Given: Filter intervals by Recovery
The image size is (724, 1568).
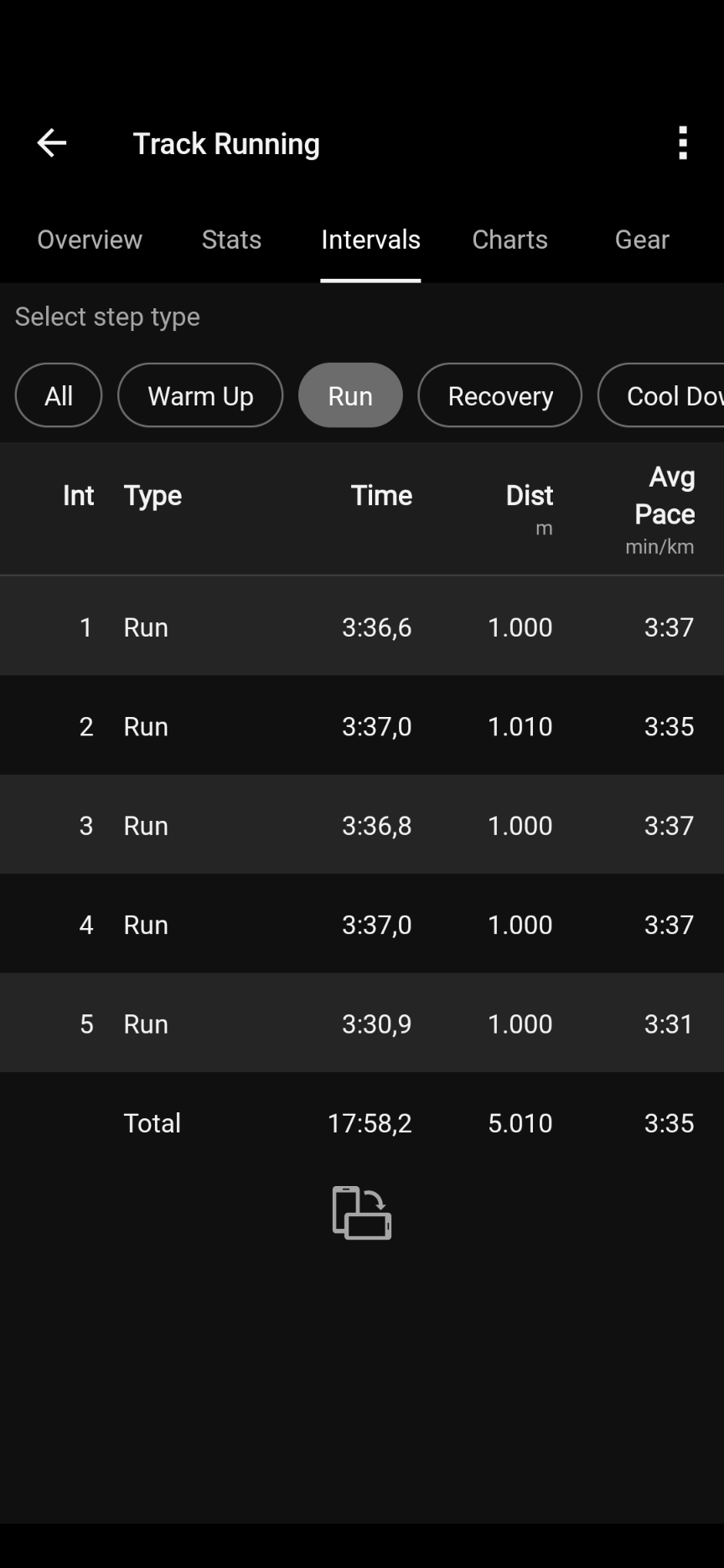Looking at the screenshot, I should coord(500,395).
